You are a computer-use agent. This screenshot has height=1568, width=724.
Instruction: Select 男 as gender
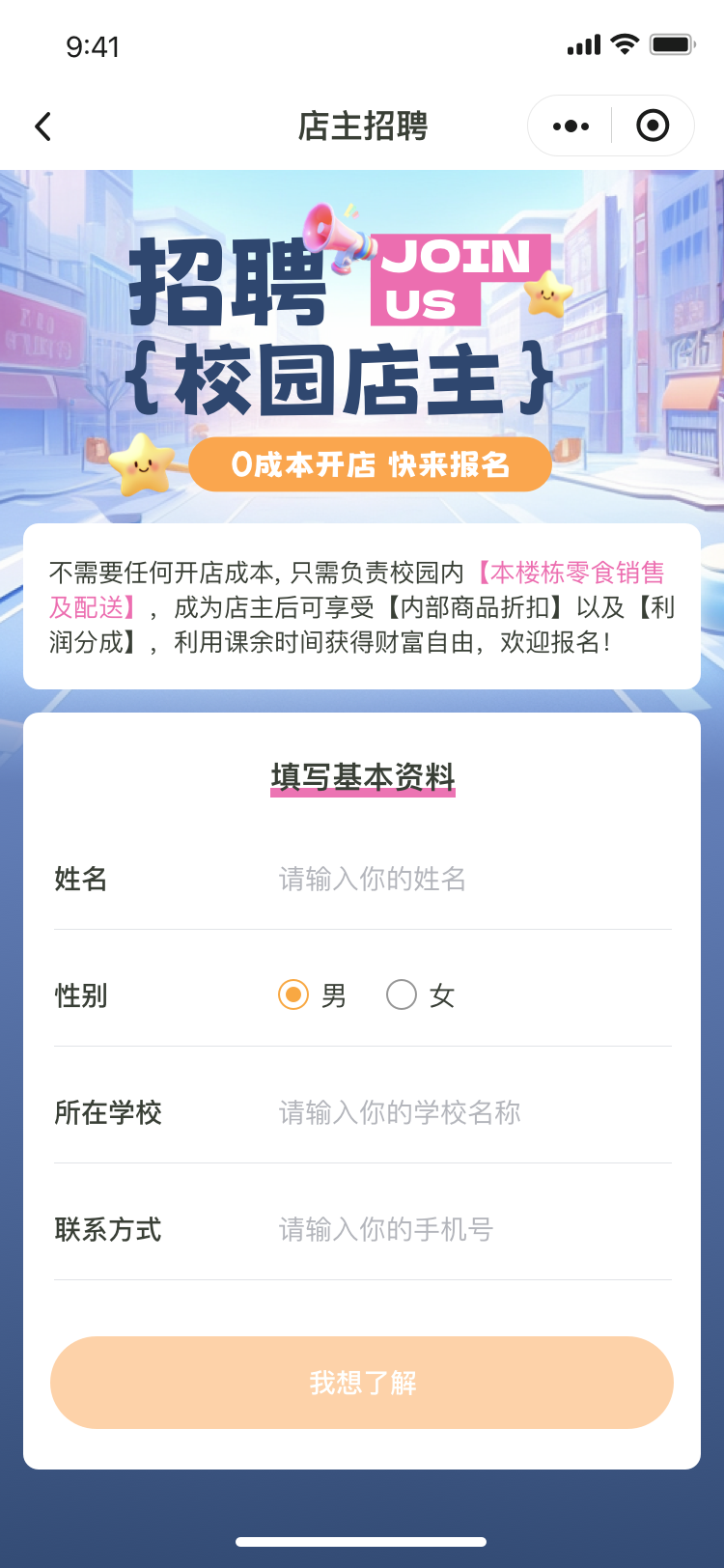tap(293, 994)
